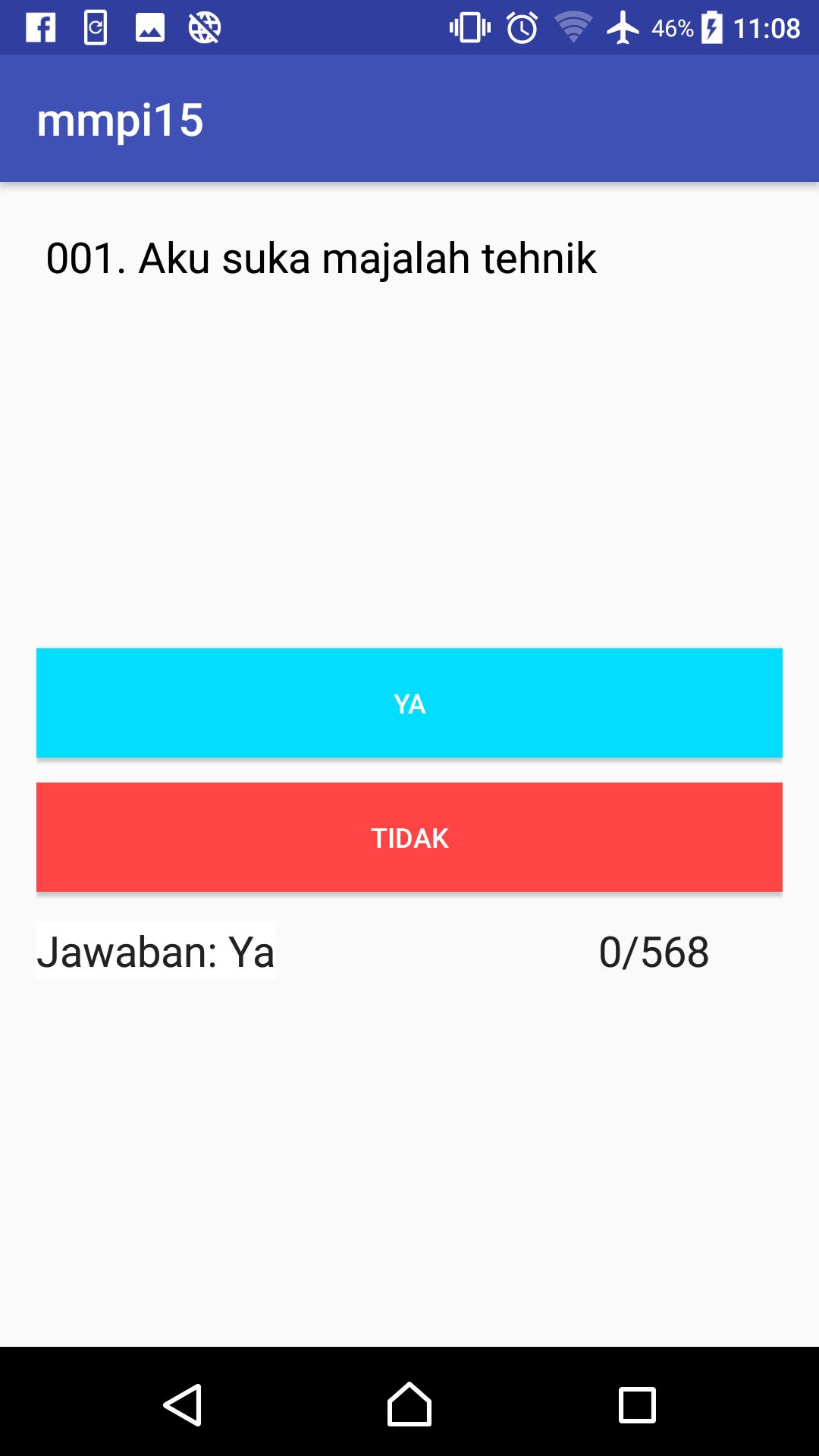Viewport: 819px width, 1456px height.
Task: Return to the home screen
Action: coord(409,1404)
